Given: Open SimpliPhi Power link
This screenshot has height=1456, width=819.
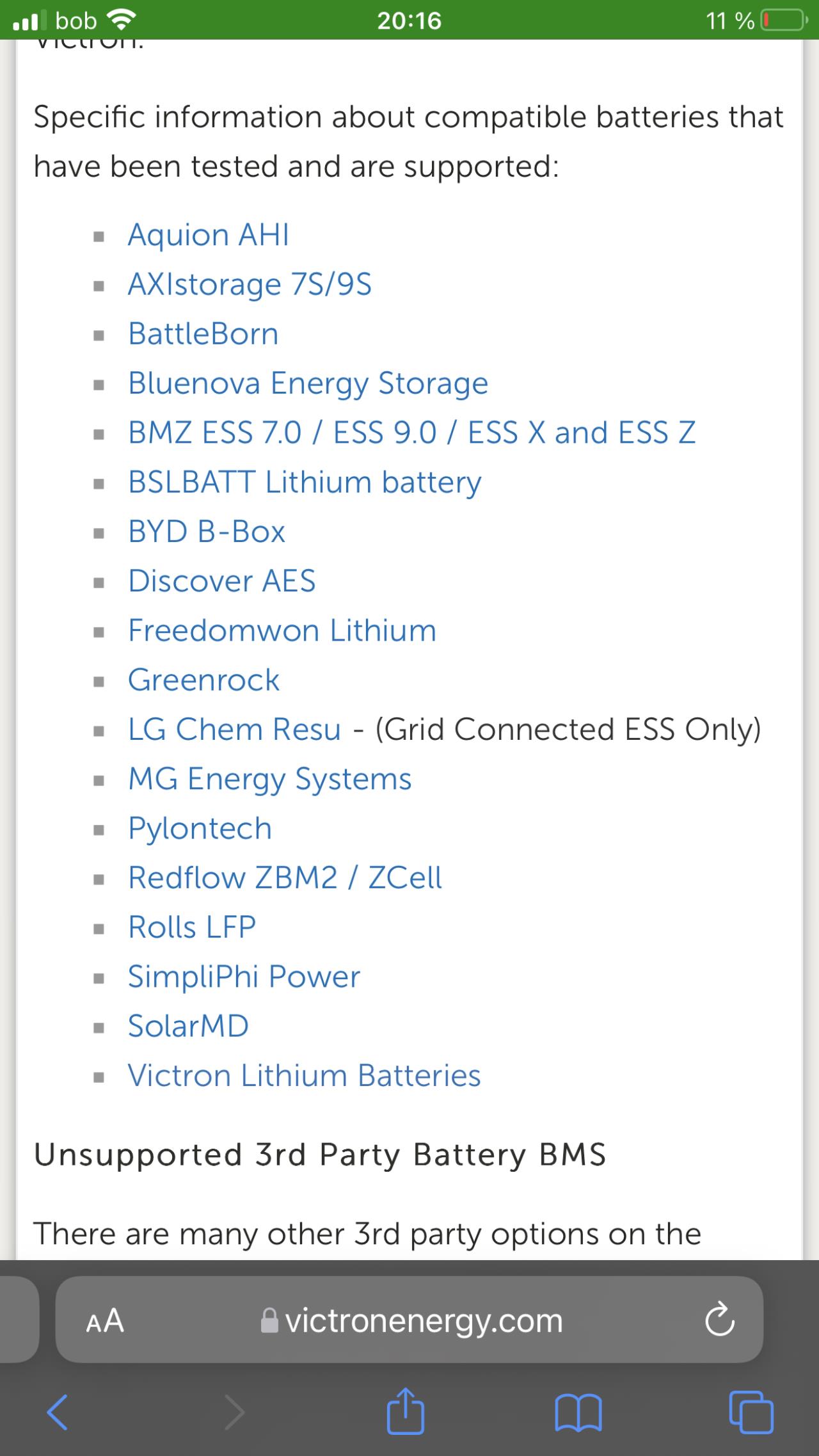Looking at the screenshot, I should pyautogui.click(x=244, y=977).
